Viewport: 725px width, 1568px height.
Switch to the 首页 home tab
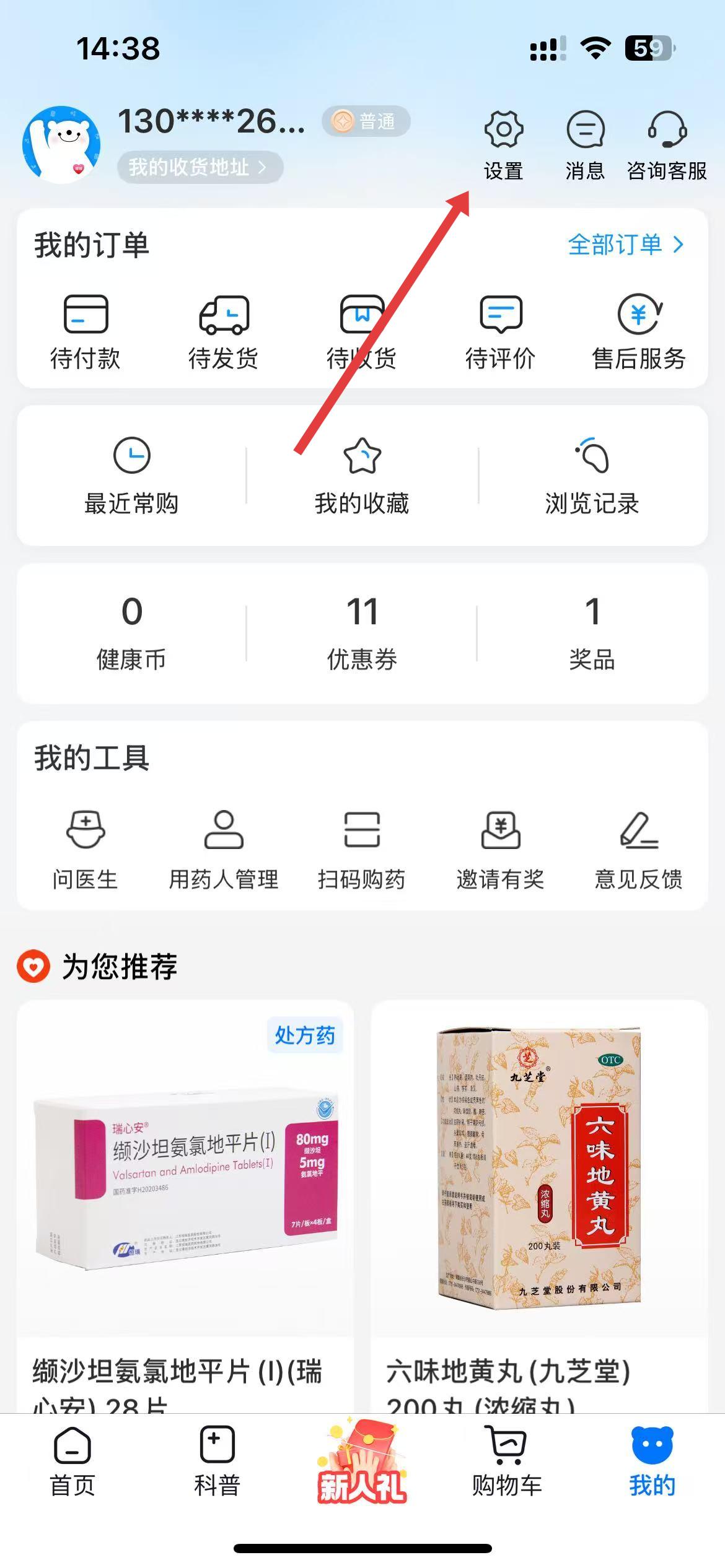tap(72, 1461)
